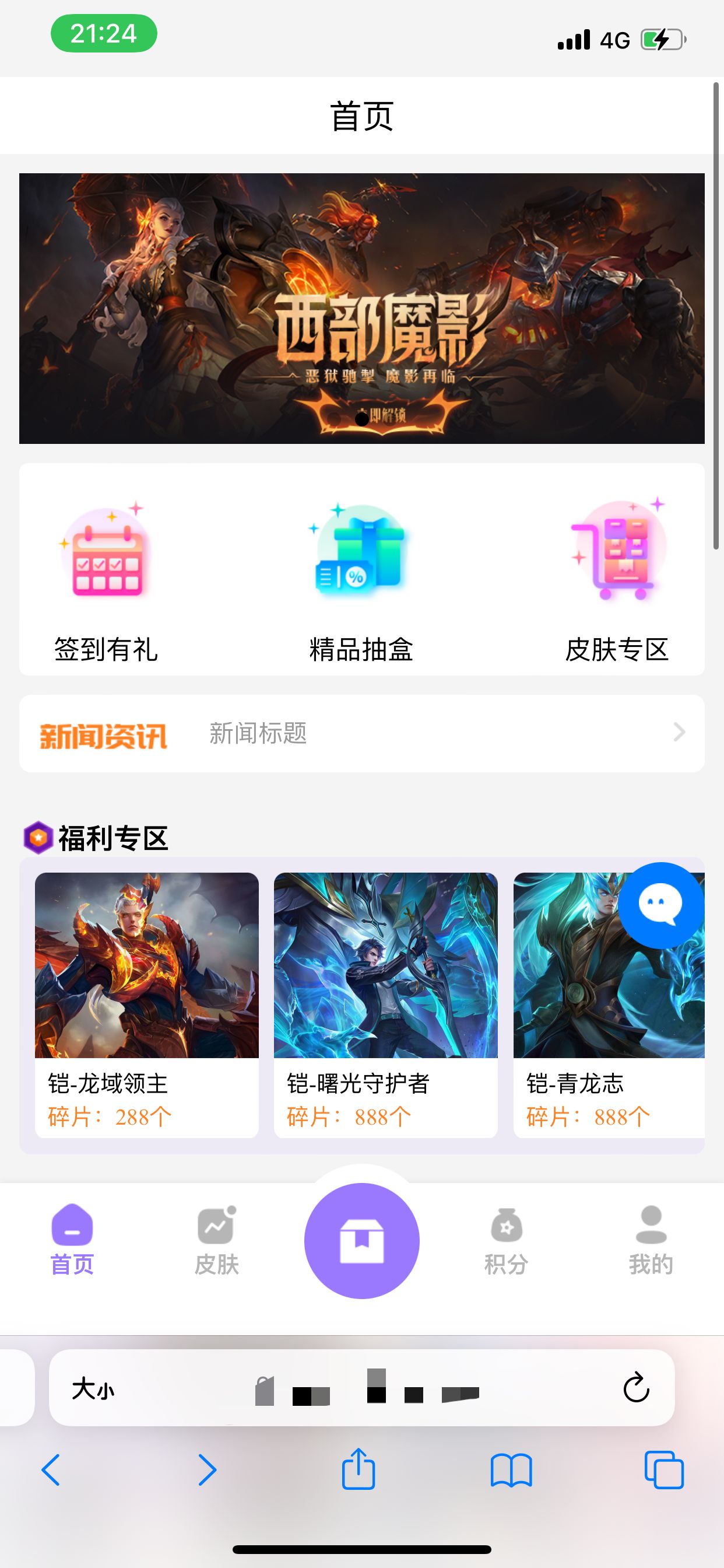View the 铠-龙域领主 skin card

click(147, 1005)
